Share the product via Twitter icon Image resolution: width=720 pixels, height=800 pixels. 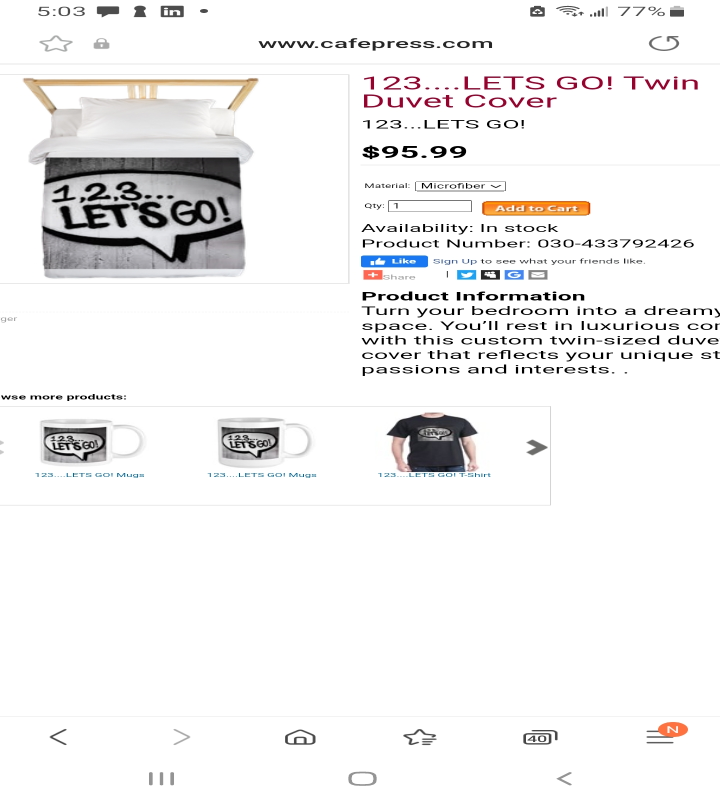coord(466,275)
